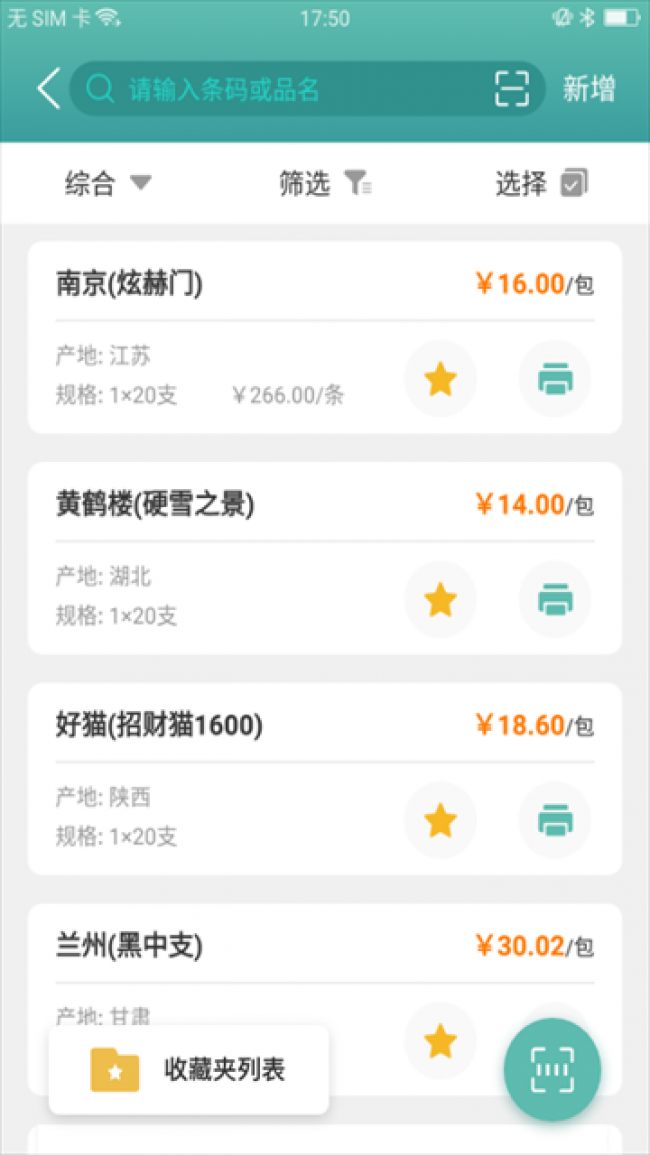
Task: Expand the 综合 sort dropdown
Action: [108, 183]
